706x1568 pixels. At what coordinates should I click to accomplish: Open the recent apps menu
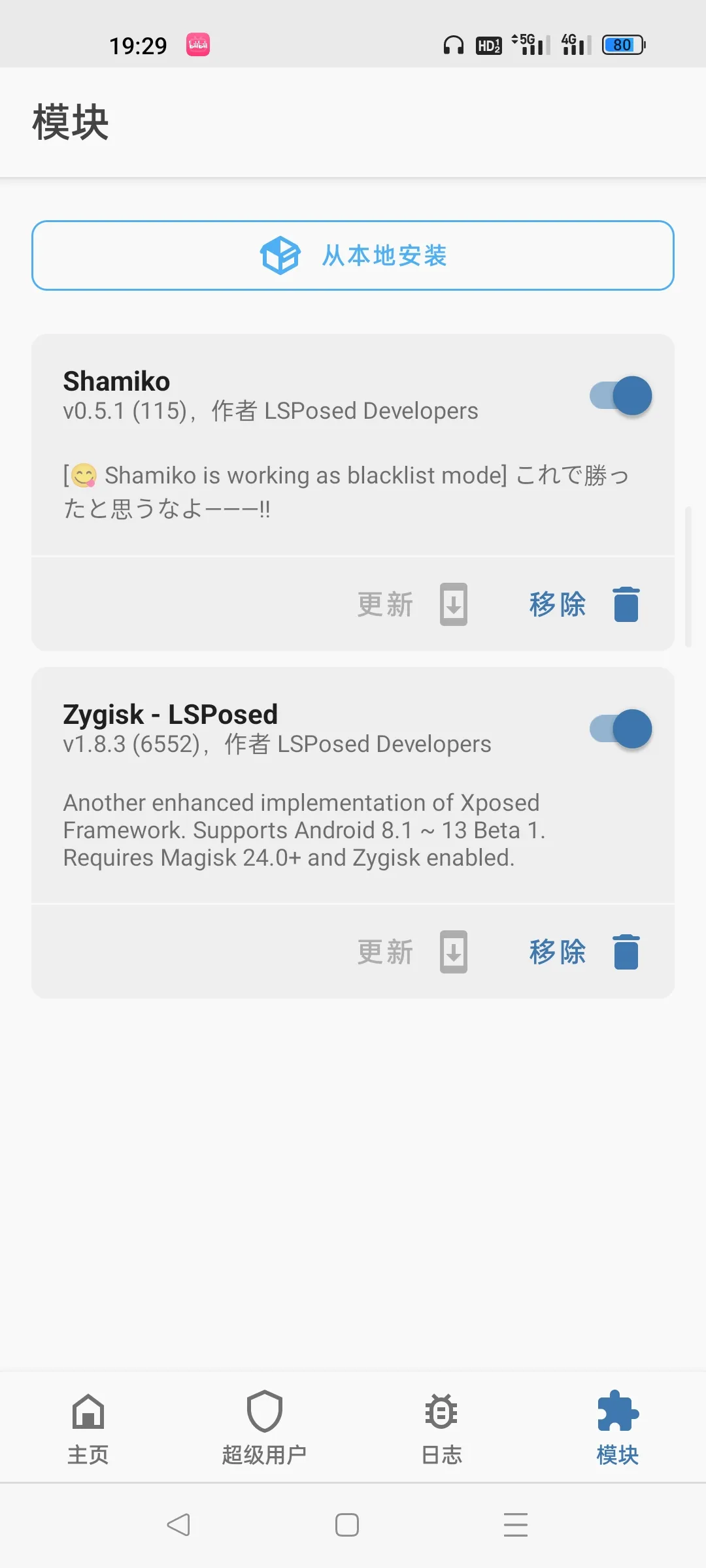516,1525
